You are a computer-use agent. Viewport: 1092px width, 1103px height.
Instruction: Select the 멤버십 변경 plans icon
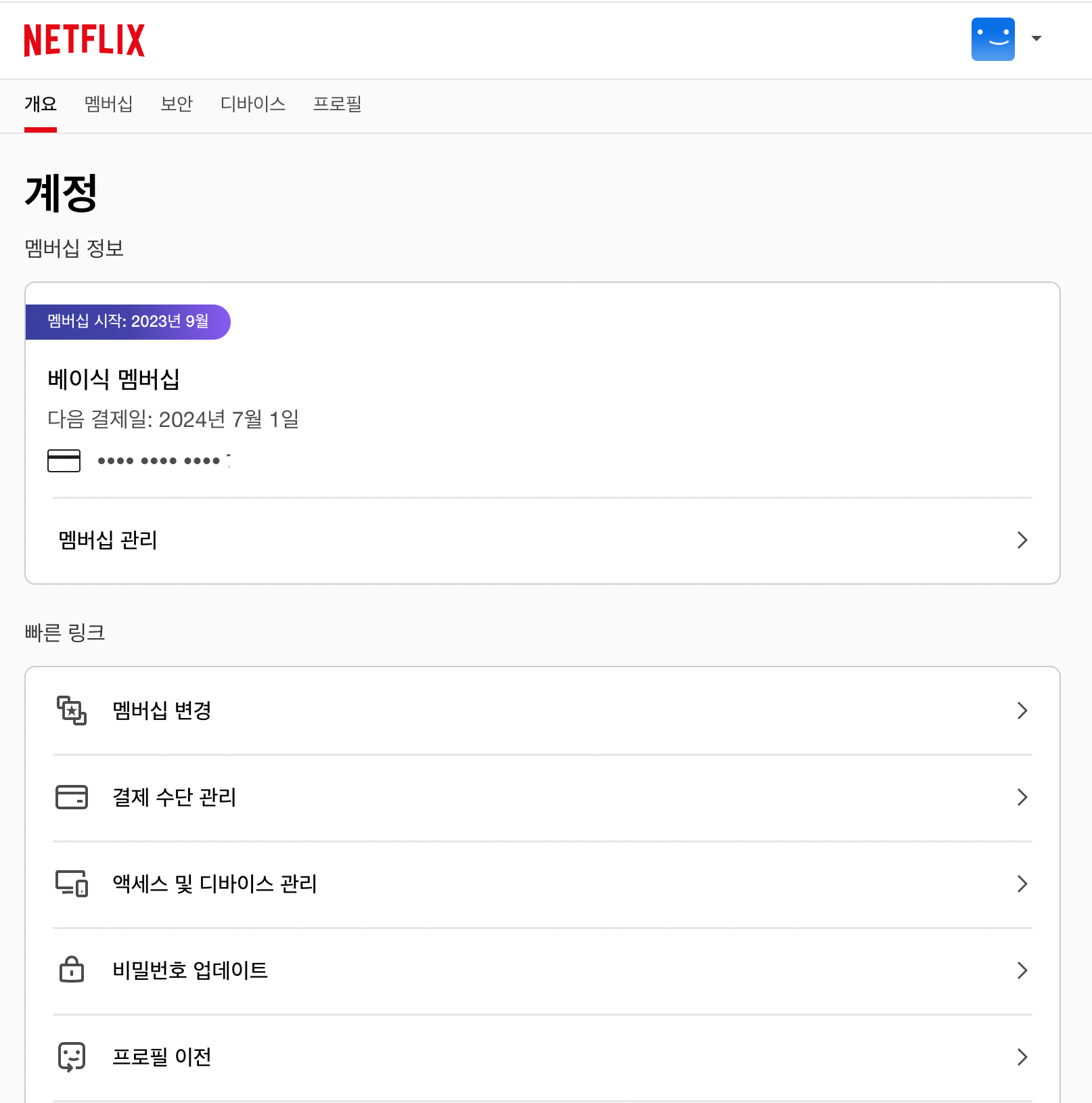coord(72,711)
